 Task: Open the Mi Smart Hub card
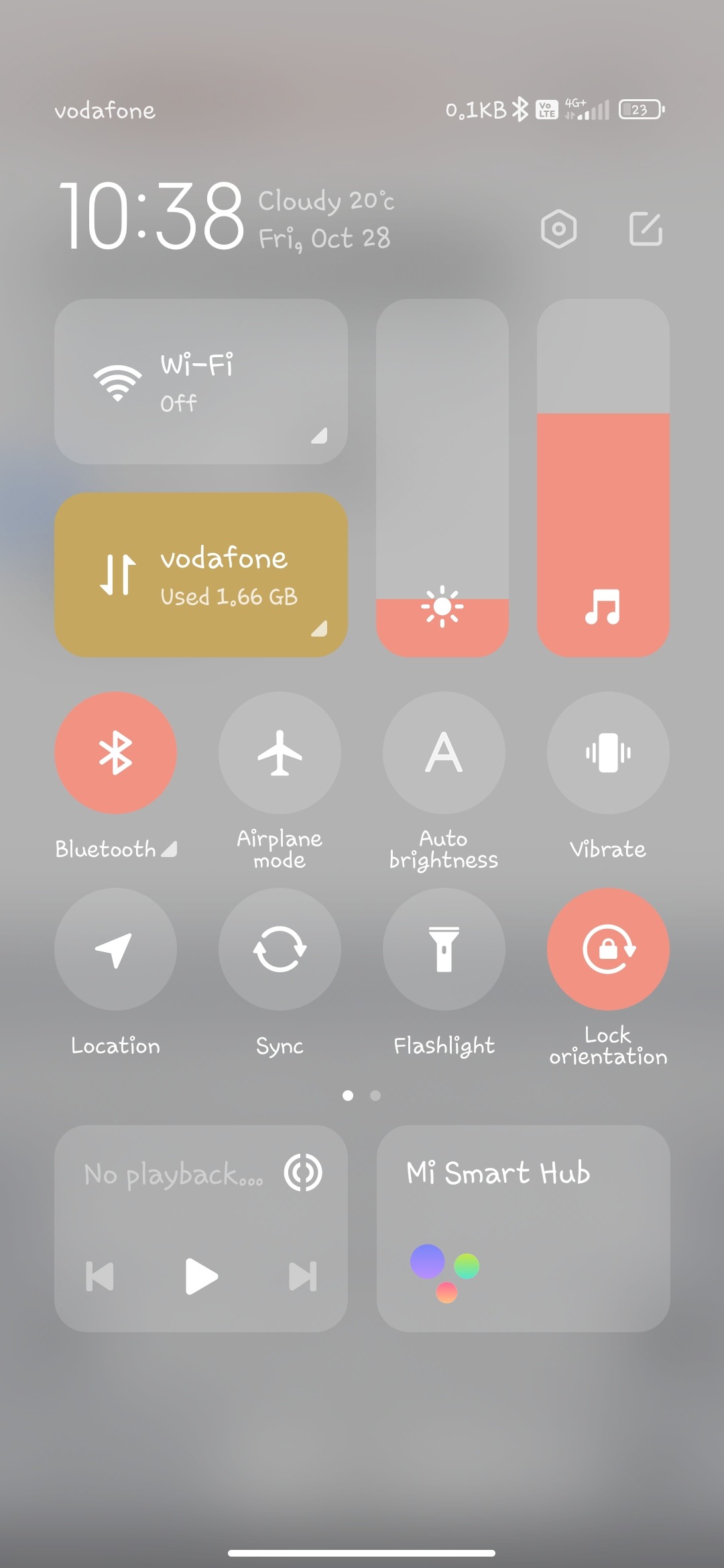click(523, 1228)
